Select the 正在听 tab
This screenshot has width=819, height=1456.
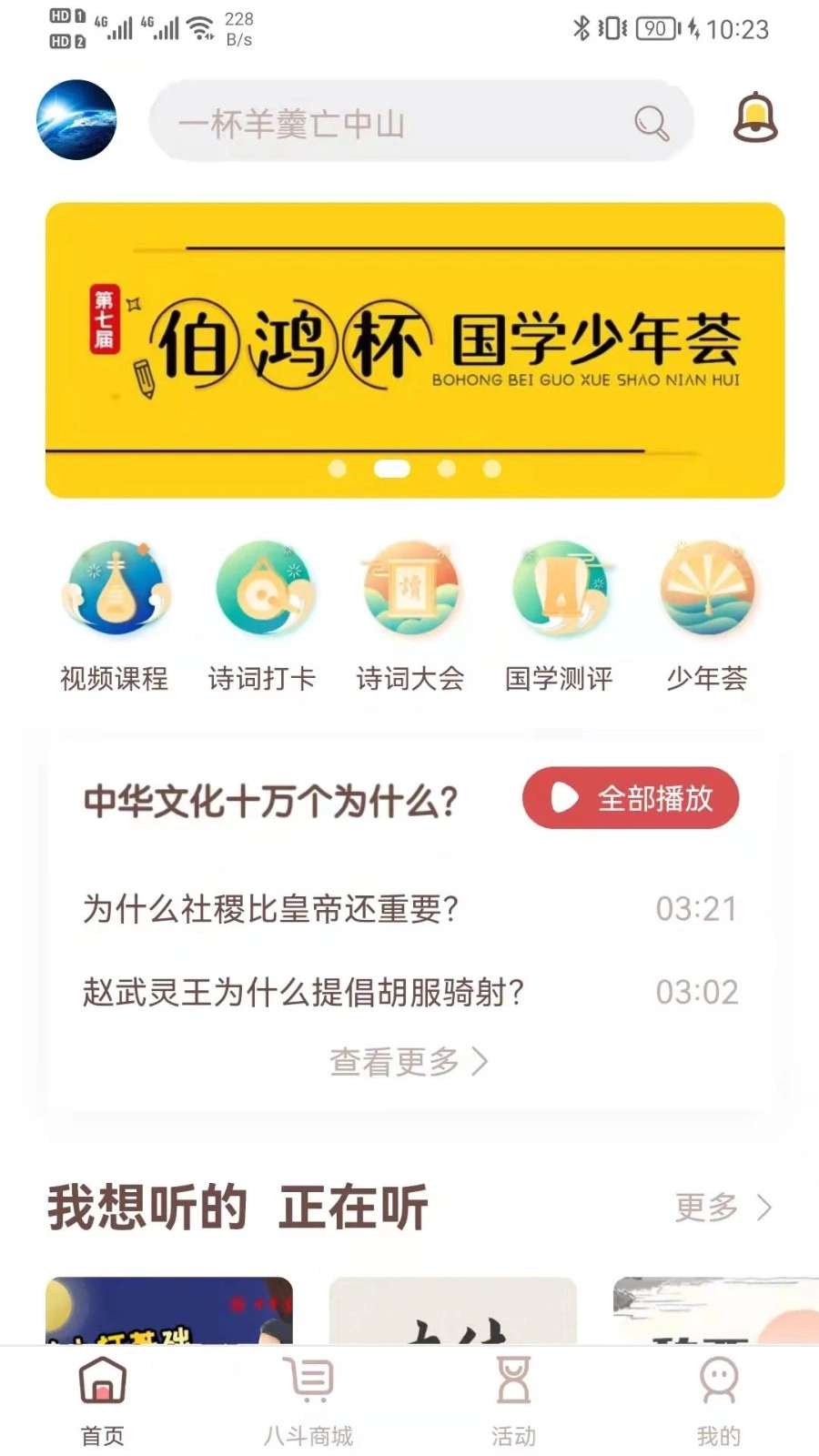(354, 1208)
